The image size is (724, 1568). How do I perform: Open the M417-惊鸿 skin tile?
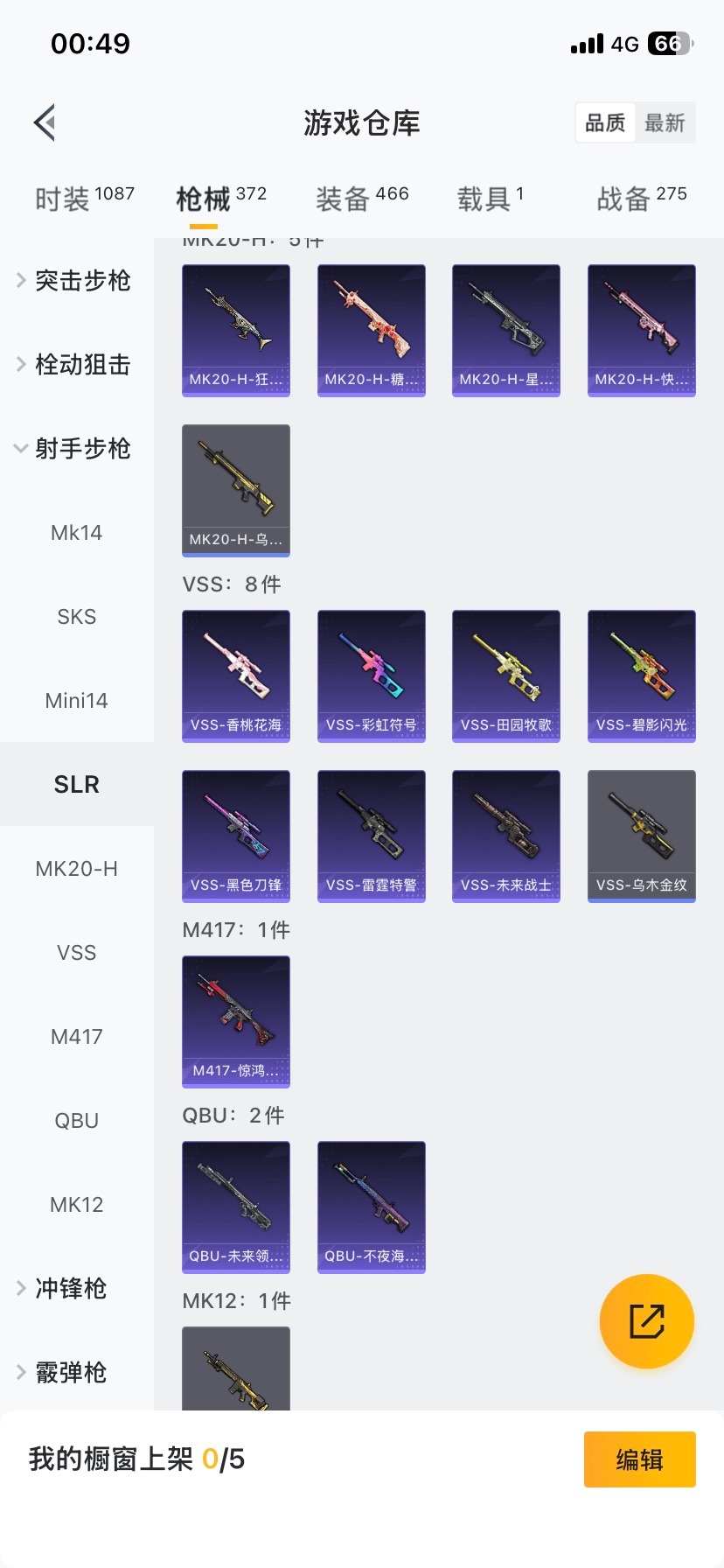coord(236,1021)
